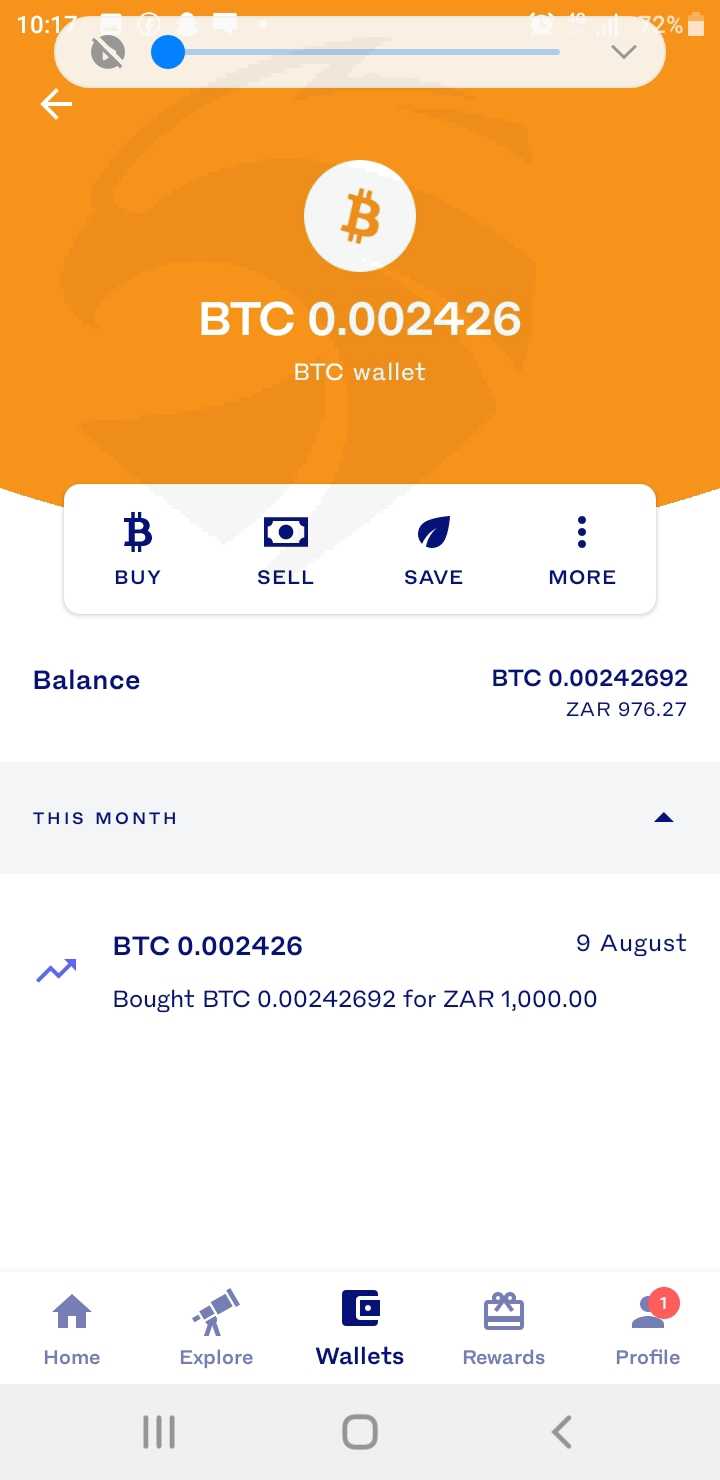Open the SAVE option
The height and width of the screenshot is (1480, 720).
434,549
